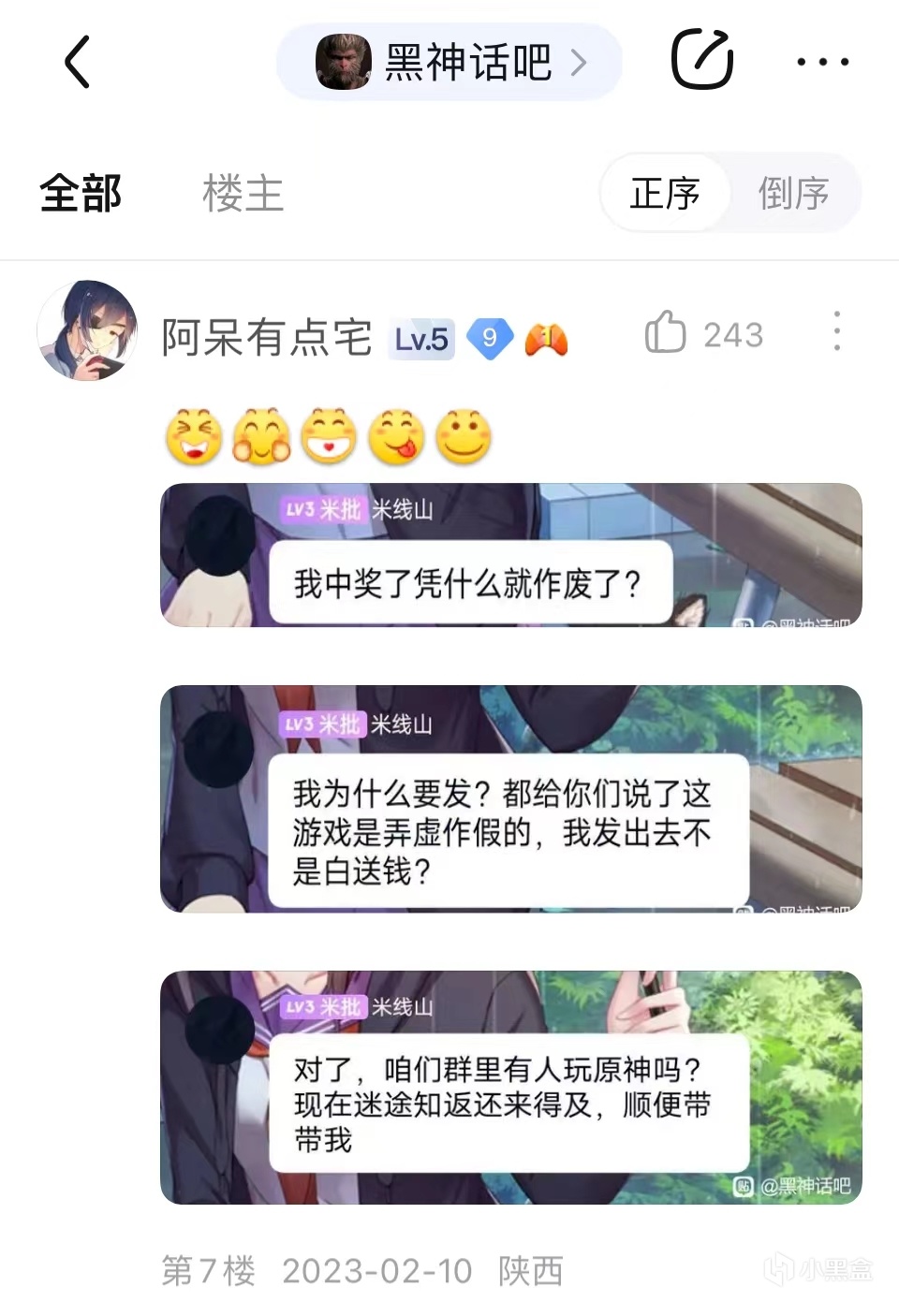Select 正序 sort order
The image size is (899, 1316).
[x=665, y=194]
